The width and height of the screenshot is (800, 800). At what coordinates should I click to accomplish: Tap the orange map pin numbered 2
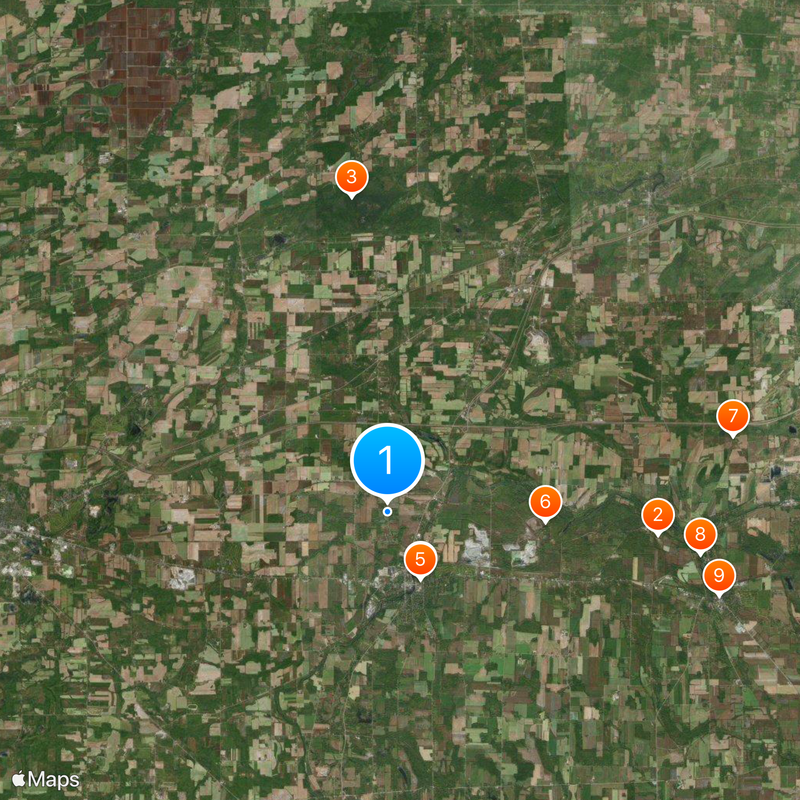[657, 515]
